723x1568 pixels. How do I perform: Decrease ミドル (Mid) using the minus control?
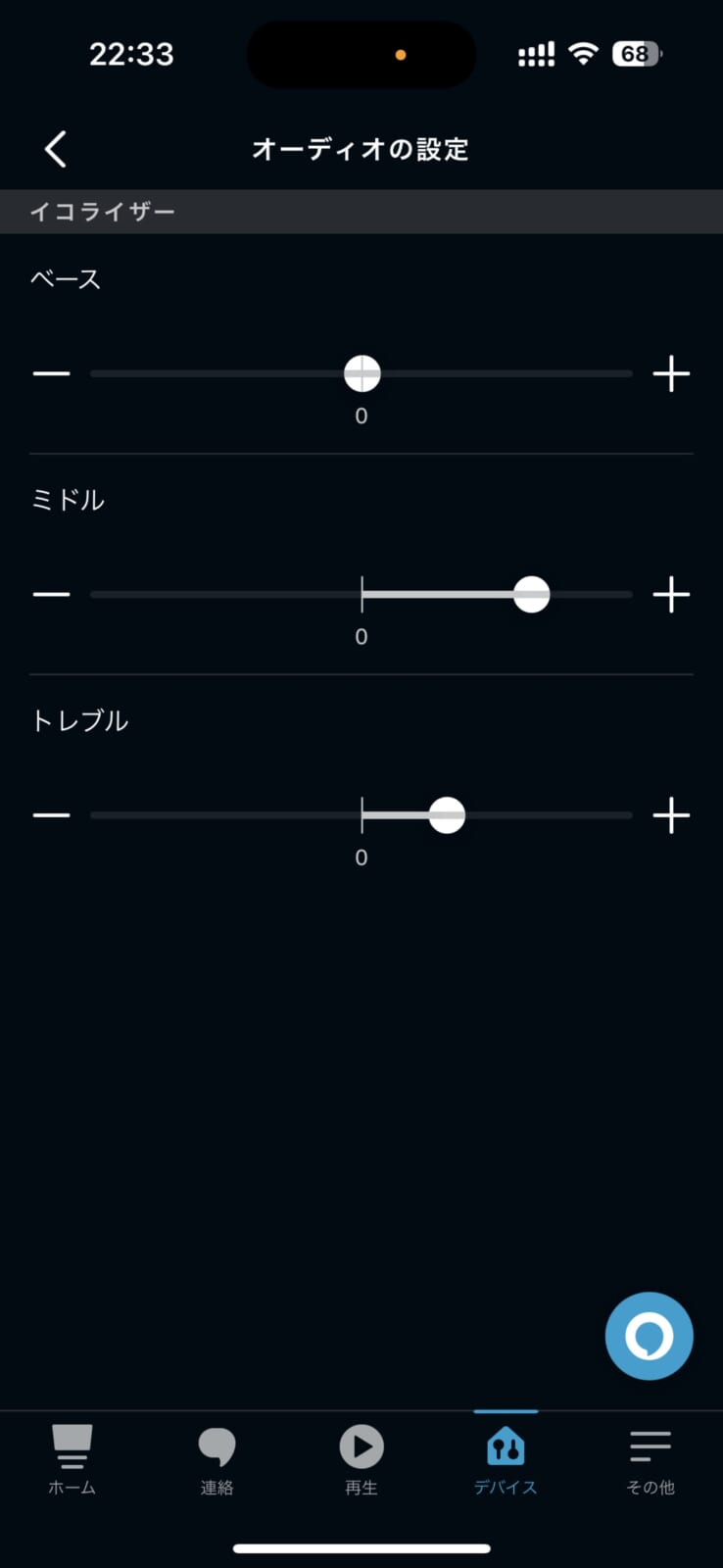point(51,594)
